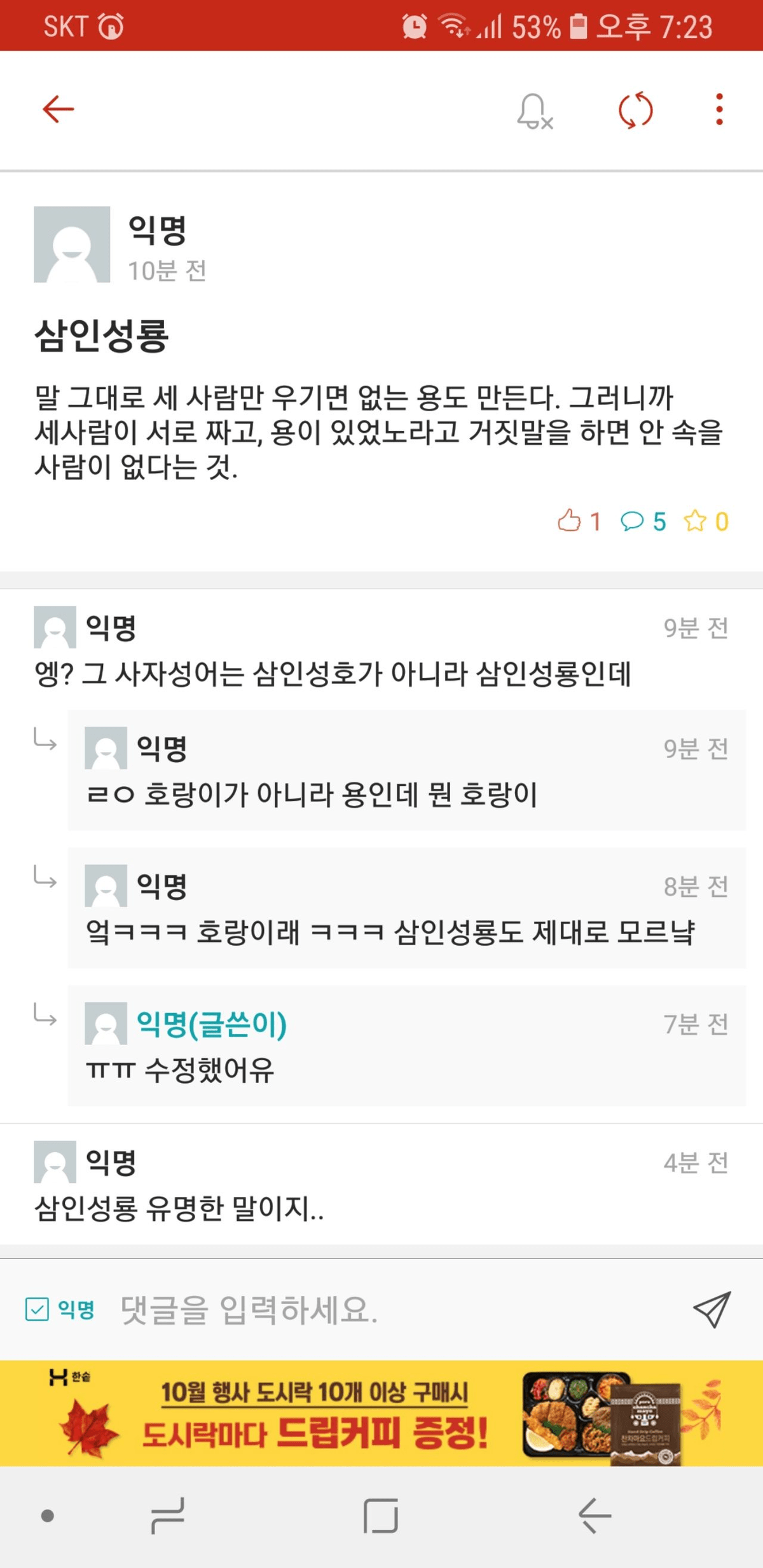Go back using the red arrow
The image size is (763, 1568).
(58, 109)
